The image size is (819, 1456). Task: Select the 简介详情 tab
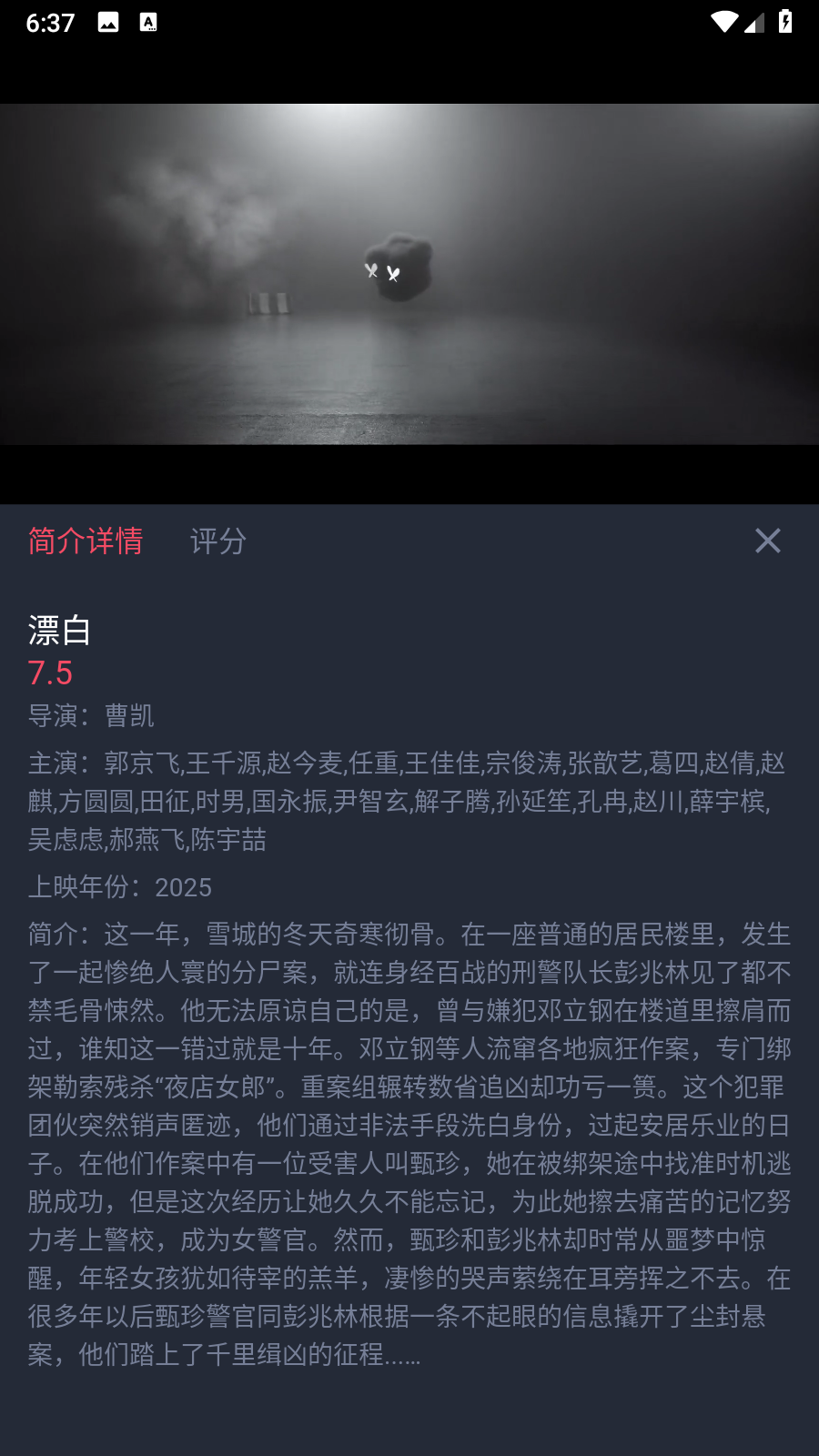tap(86, 541)
